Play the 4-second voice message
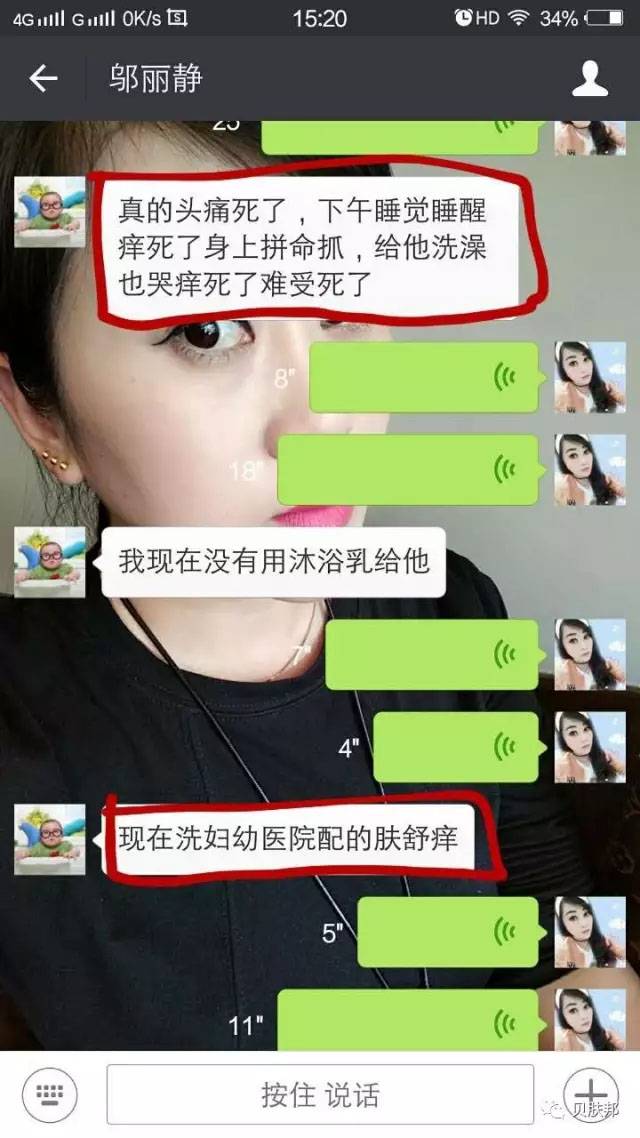640x1138 pixels. 458,746
